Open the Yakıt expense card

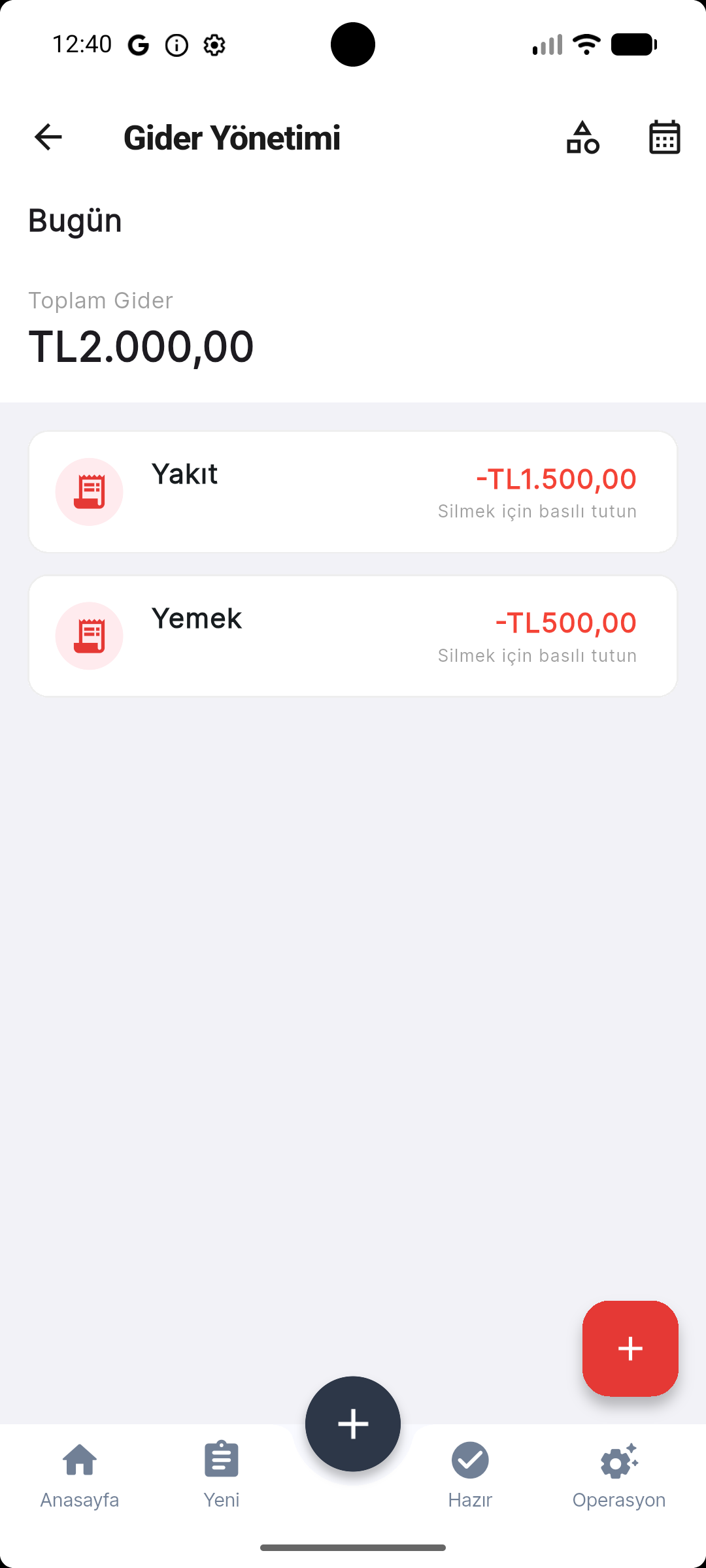pos(353,492)
